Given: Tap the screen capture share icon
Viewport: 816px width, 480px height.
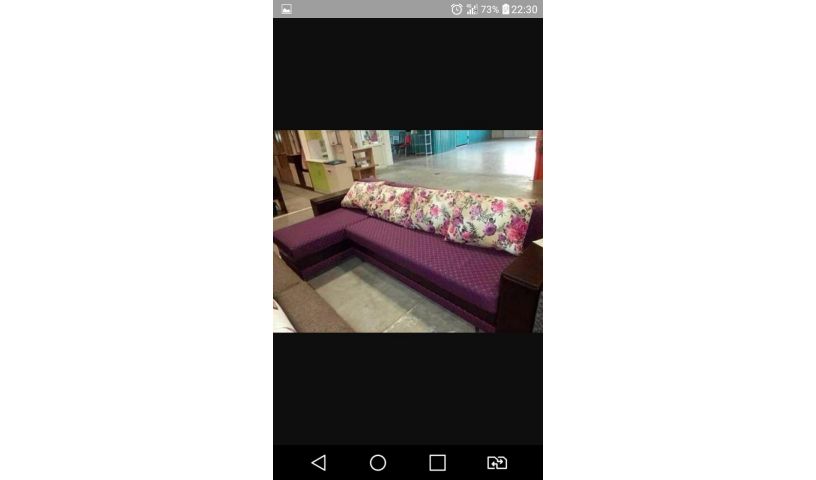Looking at the screenshot, I should [497, 462].
